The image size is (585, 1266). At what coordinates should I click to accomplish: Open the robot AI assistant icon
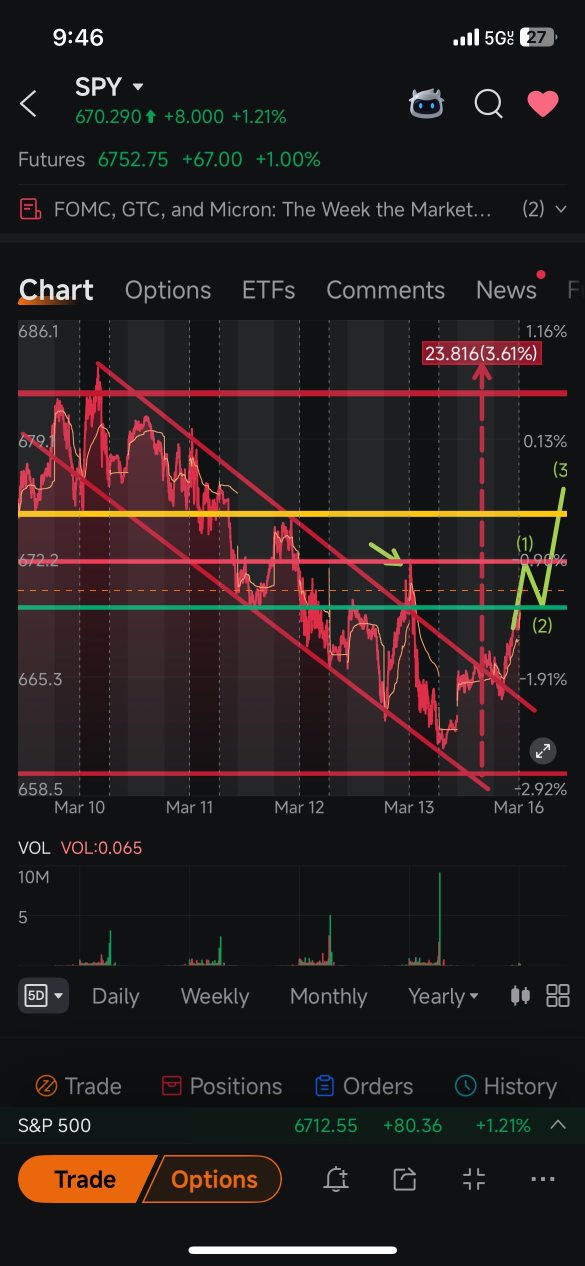click(x=427, y=103)
